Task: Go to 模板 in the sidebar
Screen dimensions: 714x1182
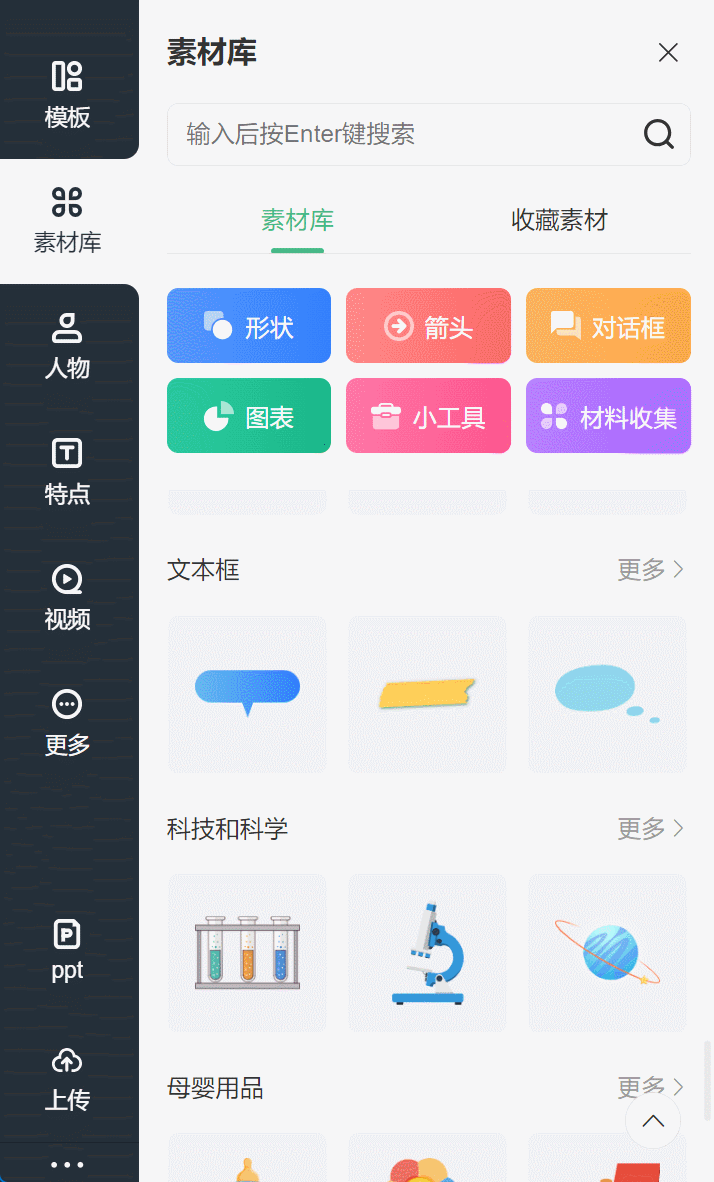Action: [x=68, y=94]
